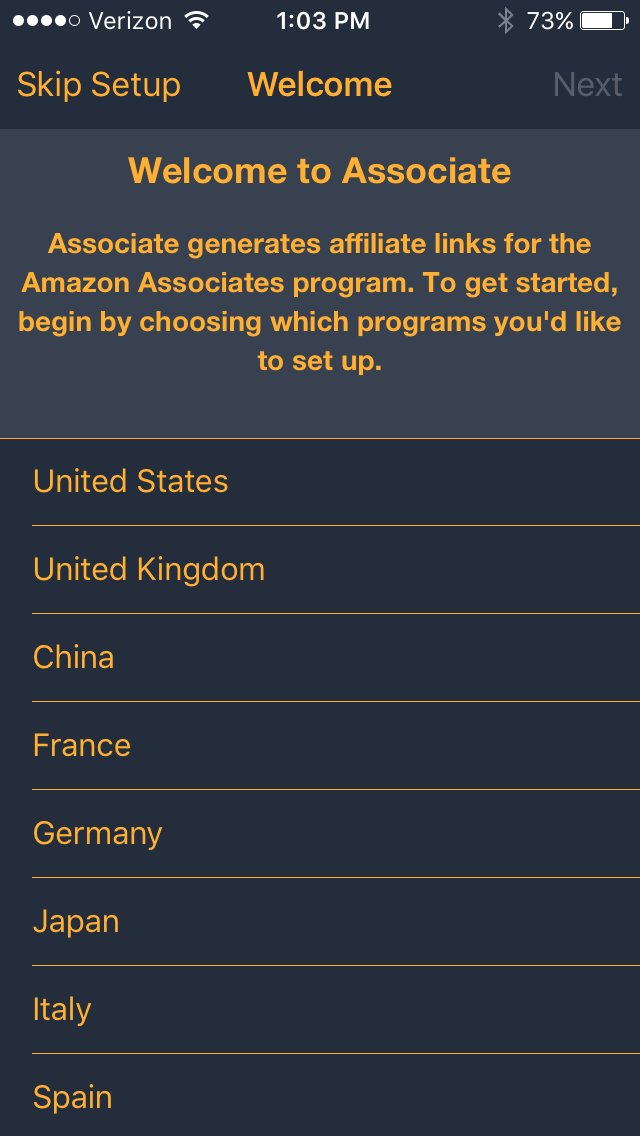Tap Skip Setup in the navigation bar

tap(98, 85)
